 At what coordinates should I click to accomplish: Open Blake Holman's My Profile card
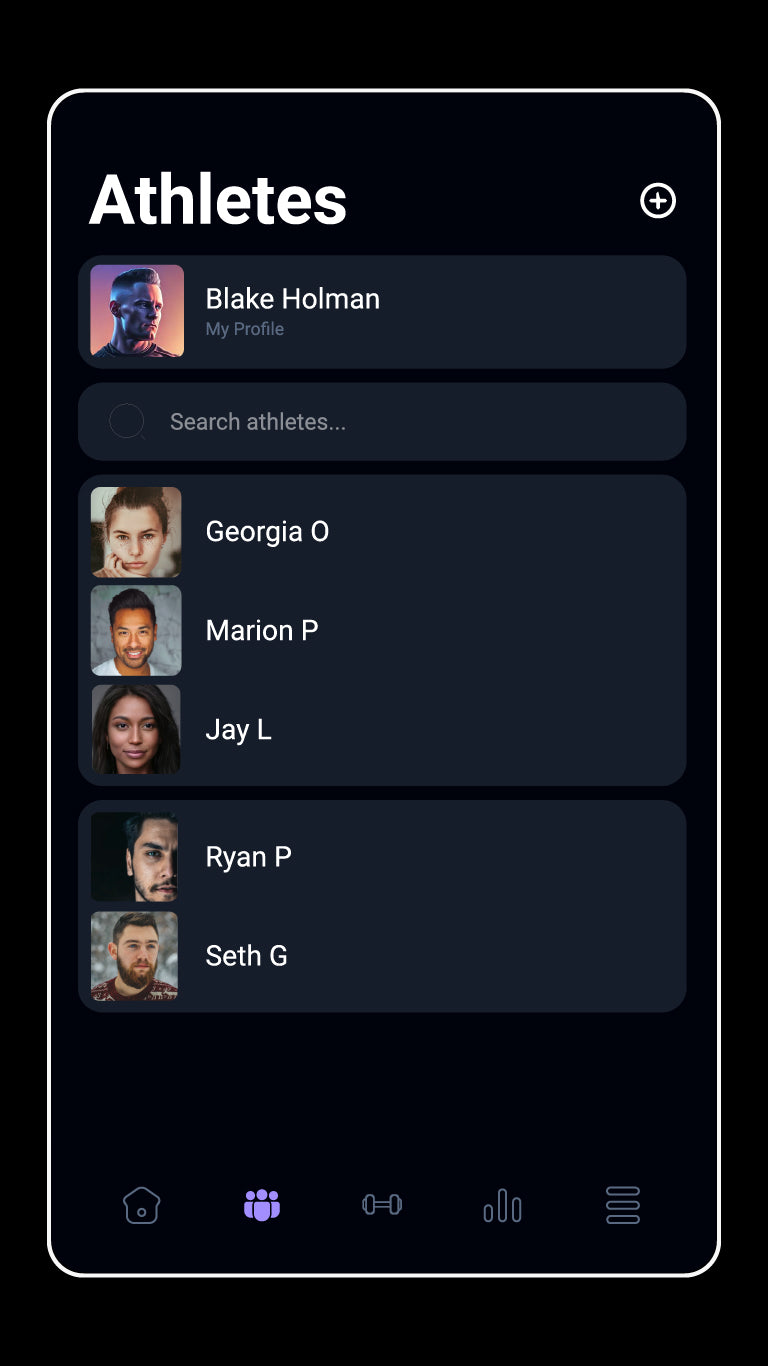[382, 312]
